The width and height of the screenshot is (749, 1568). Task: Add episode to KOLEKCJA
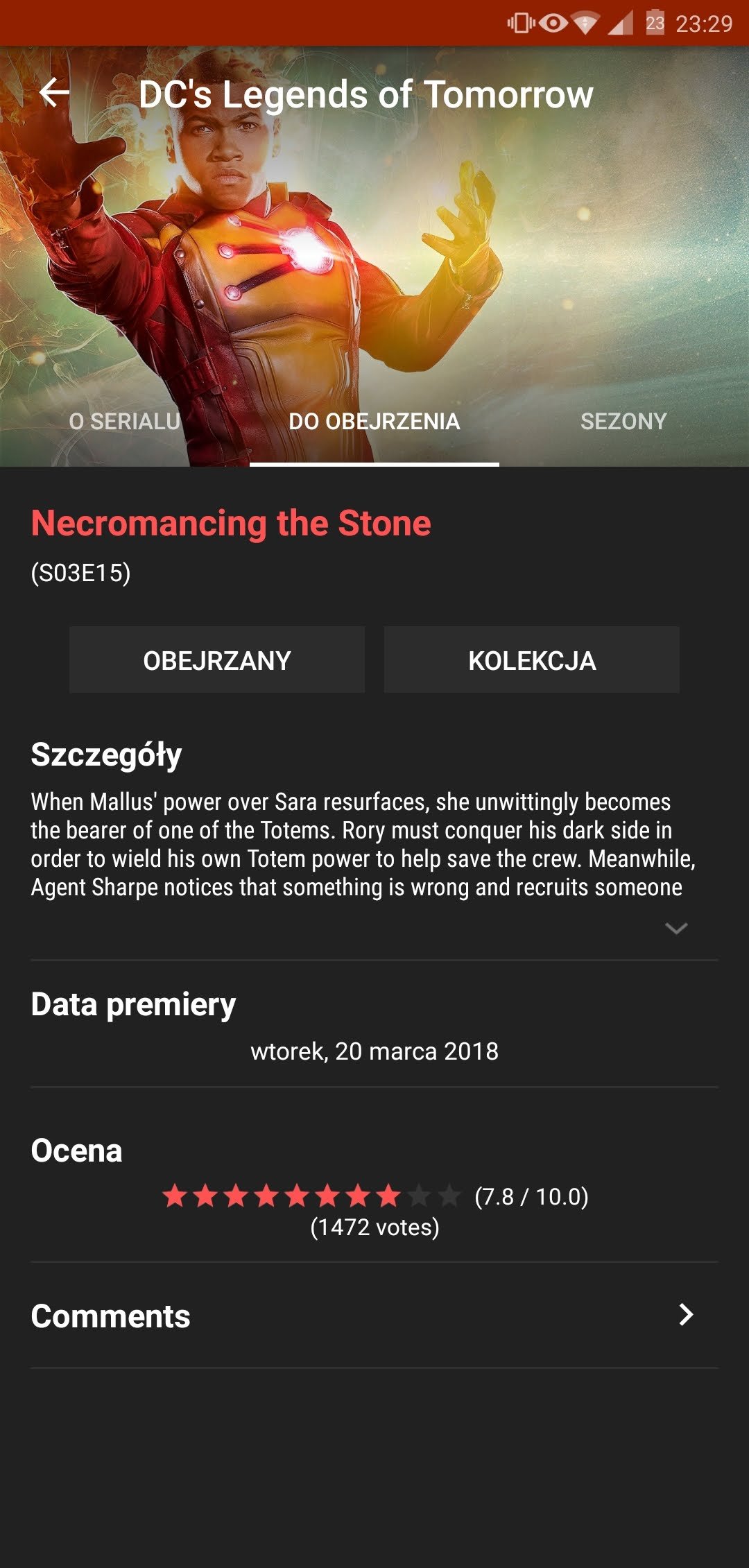click(532, 660)
